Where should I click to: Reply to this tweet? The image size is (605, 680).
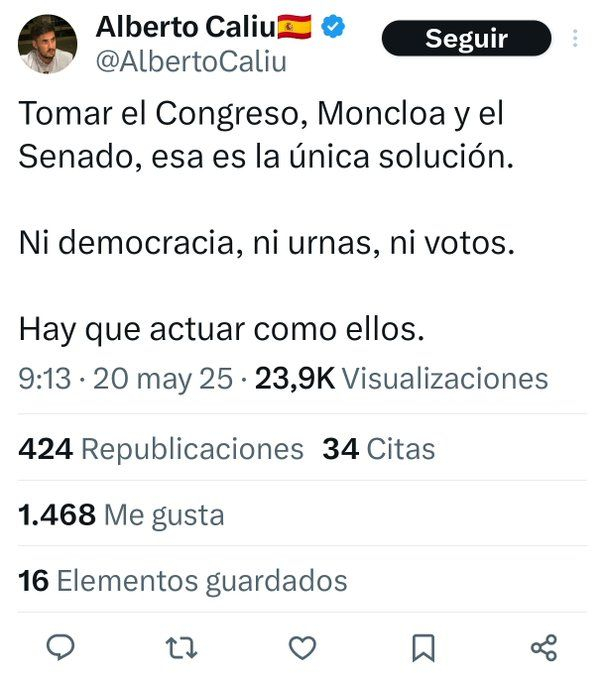61,648
